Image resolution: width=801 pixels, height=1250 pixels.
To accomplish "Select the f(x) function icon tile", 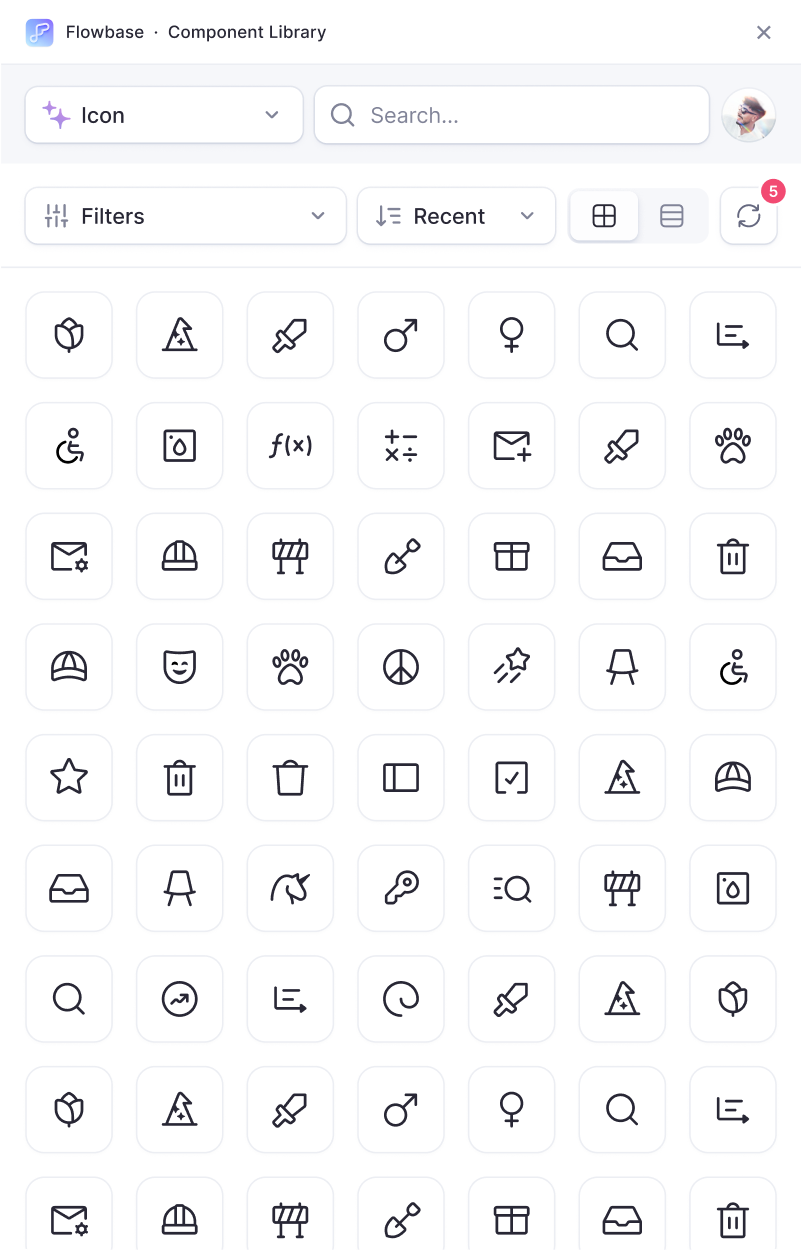I will 290,446.
